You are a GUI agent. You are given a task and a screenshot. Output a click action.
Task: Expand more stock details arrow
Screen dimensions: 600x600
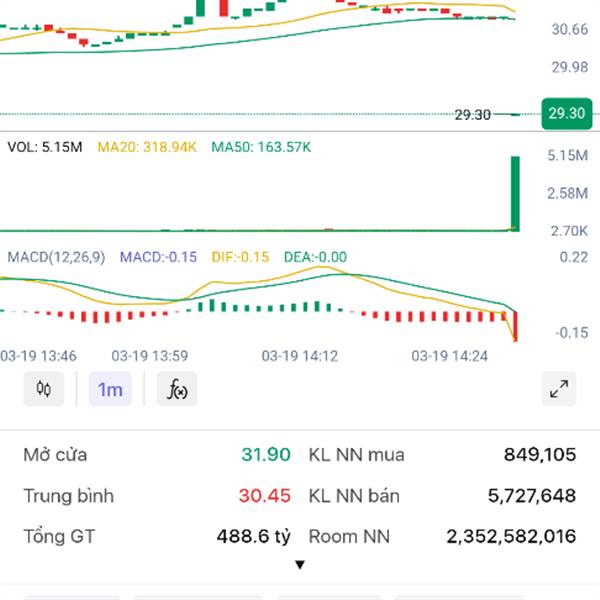(x=299, y=565)
